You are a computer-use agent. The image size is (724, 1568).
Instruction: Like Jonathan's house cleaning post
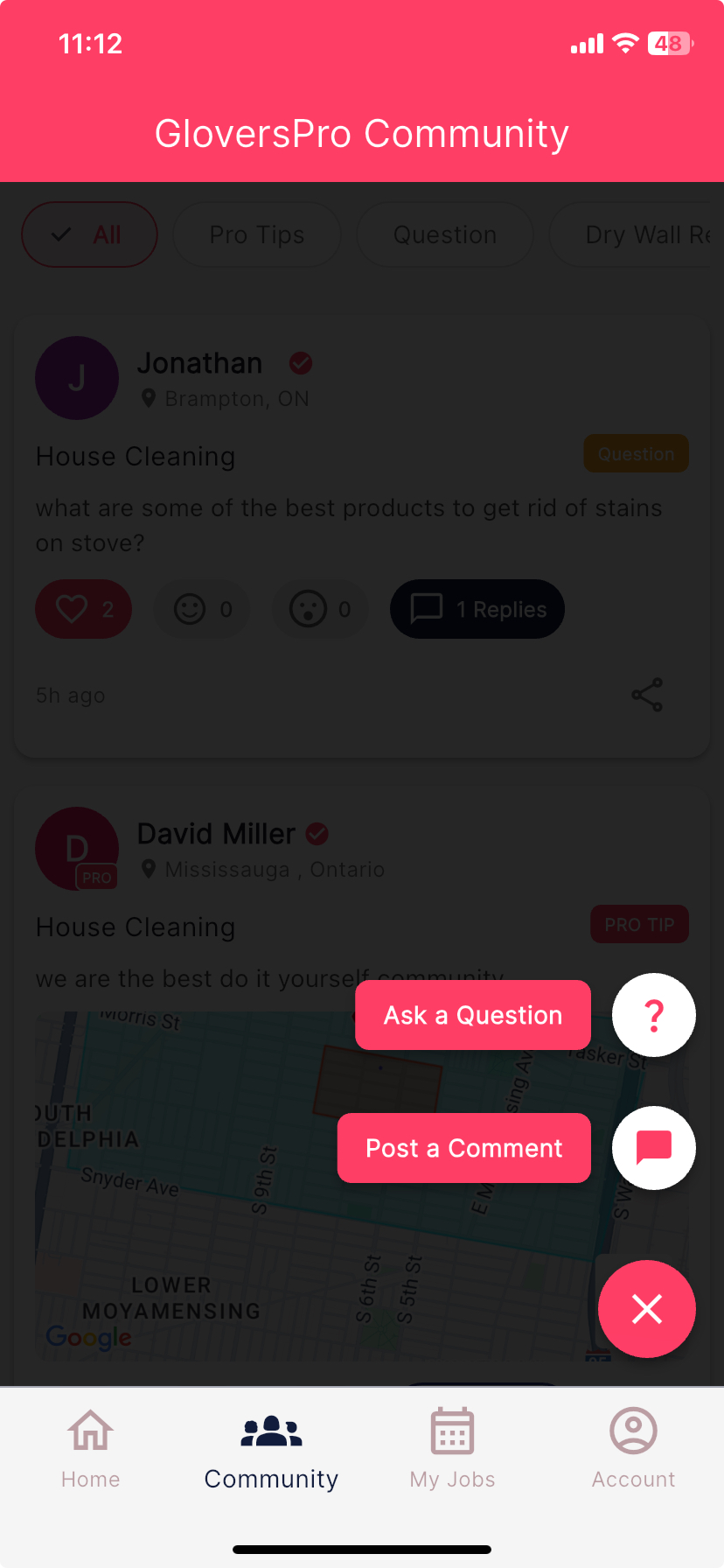pos(83,609)
